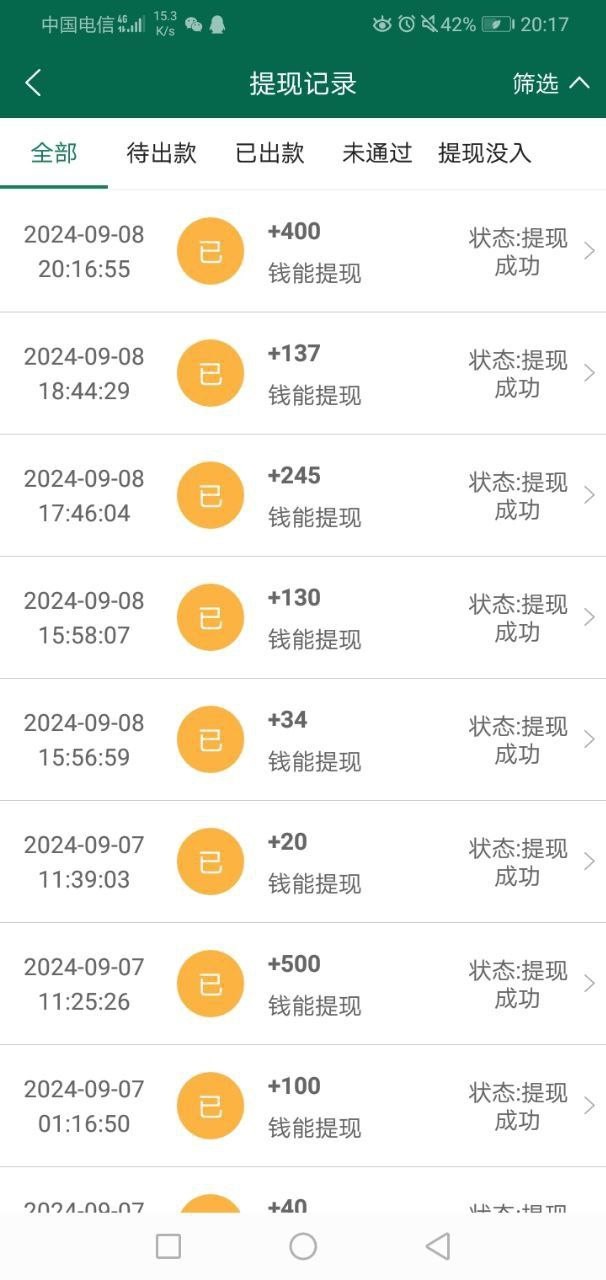The image size is (606, 1280).
Task: Select the 已出款 tab
Action: [269, 153]
